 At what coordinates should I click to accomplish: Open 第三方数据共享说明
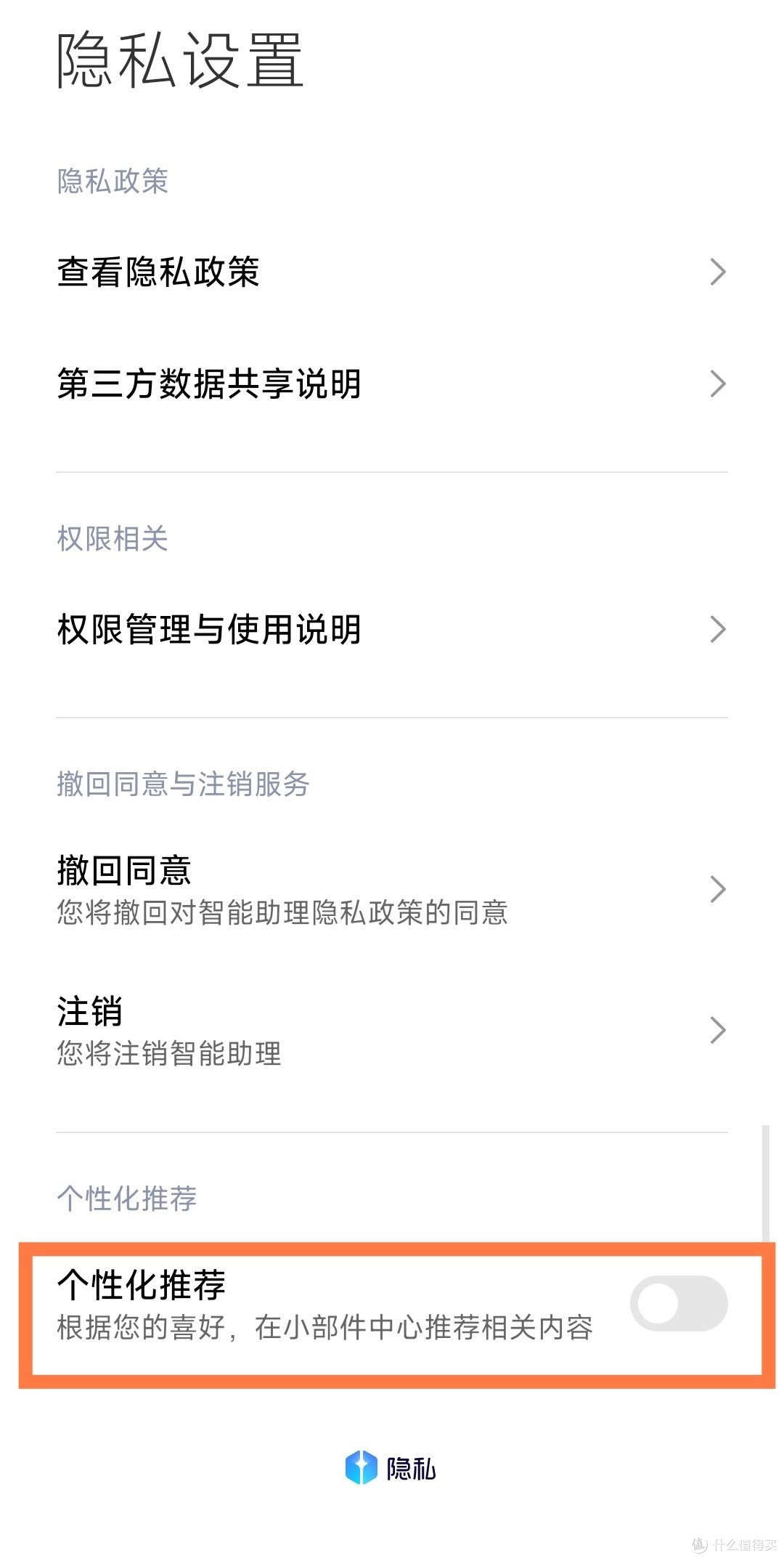click(x=392, y=384)
